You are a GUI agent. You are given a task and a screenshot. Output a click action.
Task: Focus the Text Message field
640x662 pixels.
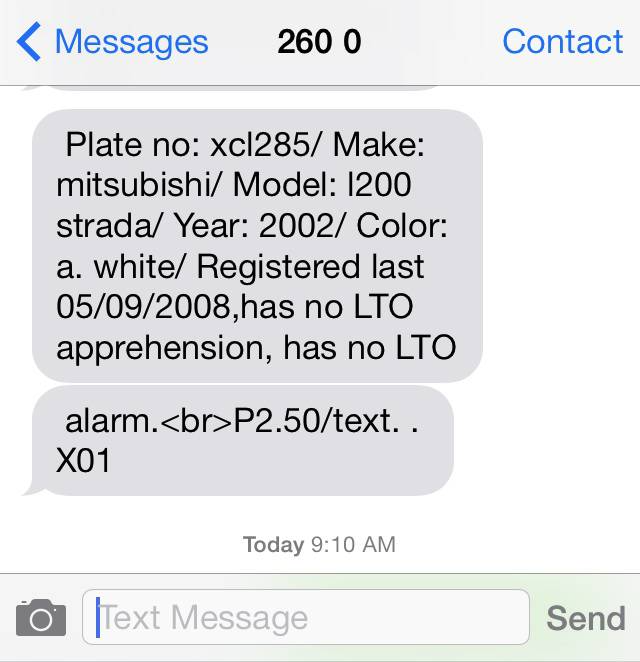[305, 617]
